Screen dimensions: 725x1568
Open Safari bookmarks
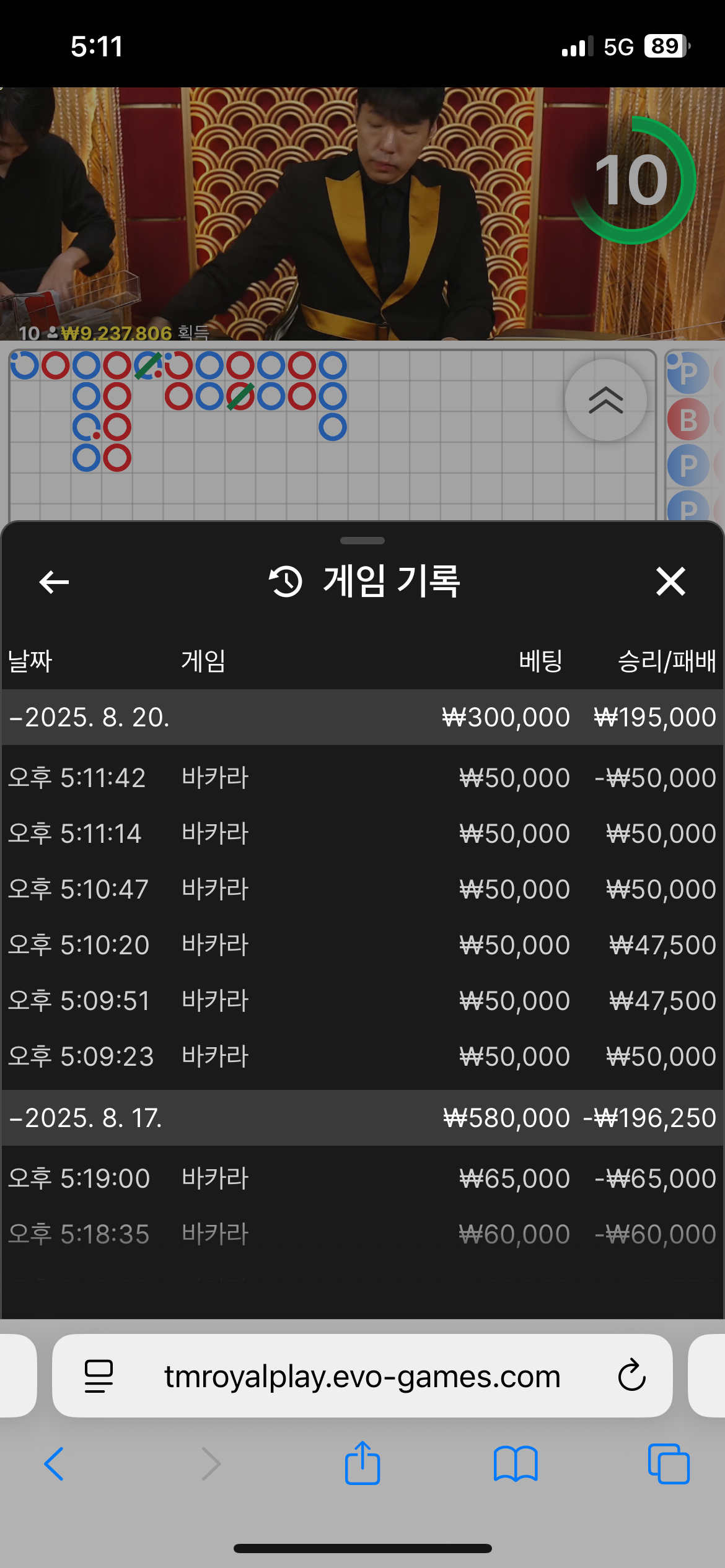pos(516,1464)
